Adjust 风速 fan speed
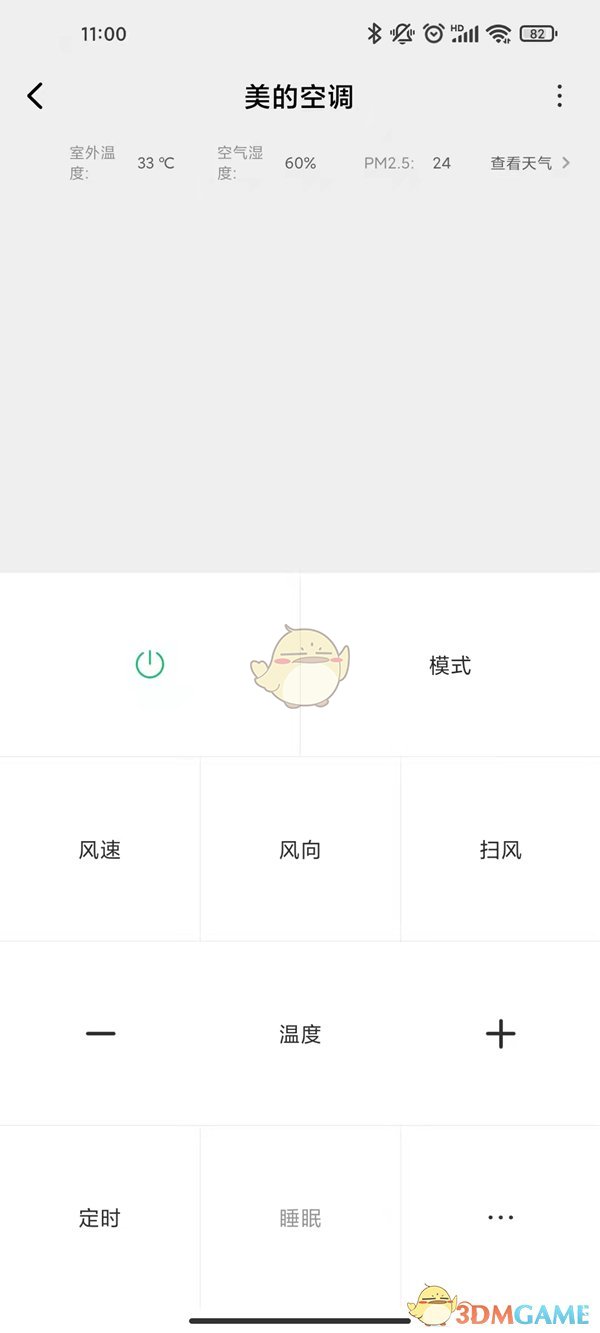Screen dimensions: 600x1333 pyautogui.click(x=100, y=850)
